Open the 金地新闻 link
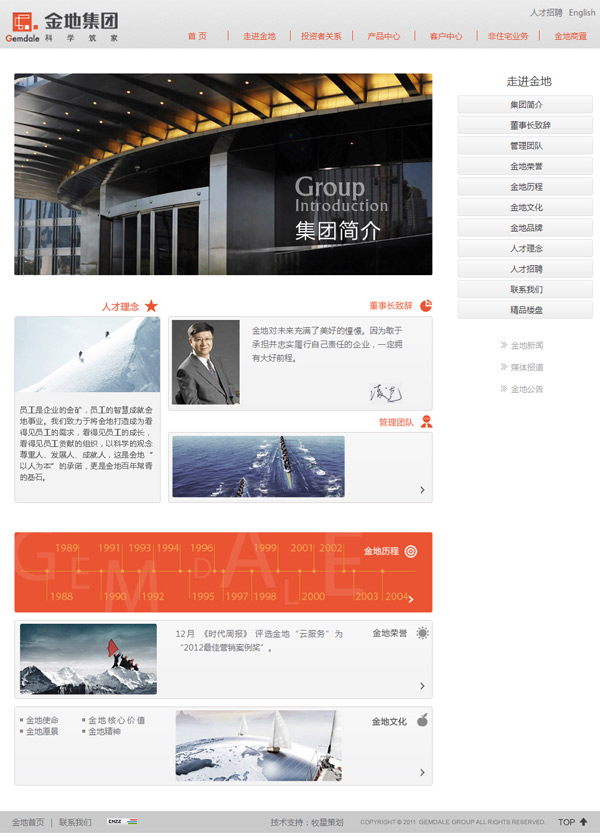Image resolution: width=600 pixels, height=836 pixels. tap(526, 345)
